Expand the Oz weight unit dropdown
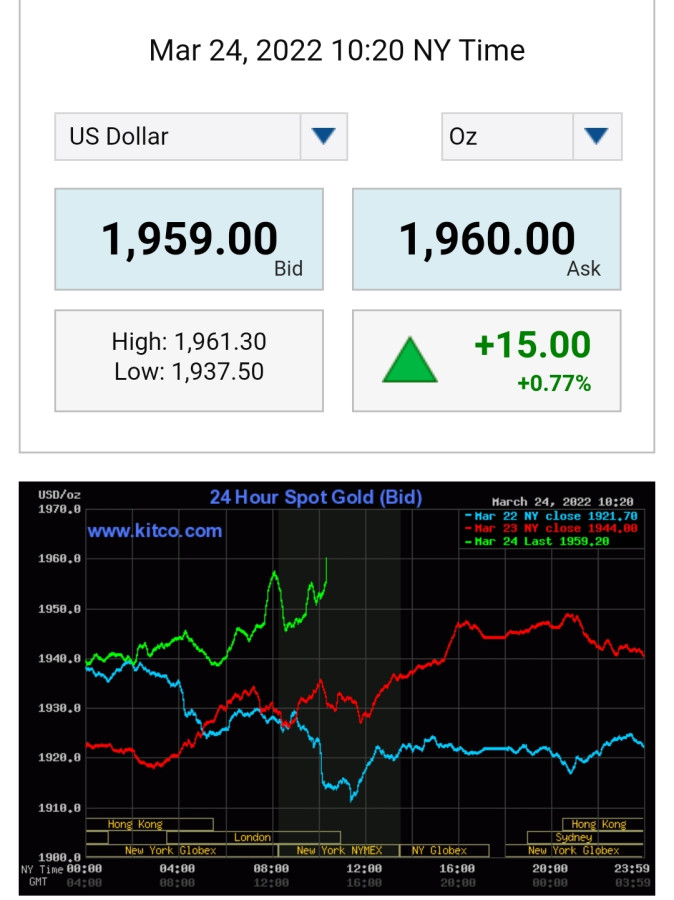The height and width of the screenshot is (900, 674). point(531,136)
